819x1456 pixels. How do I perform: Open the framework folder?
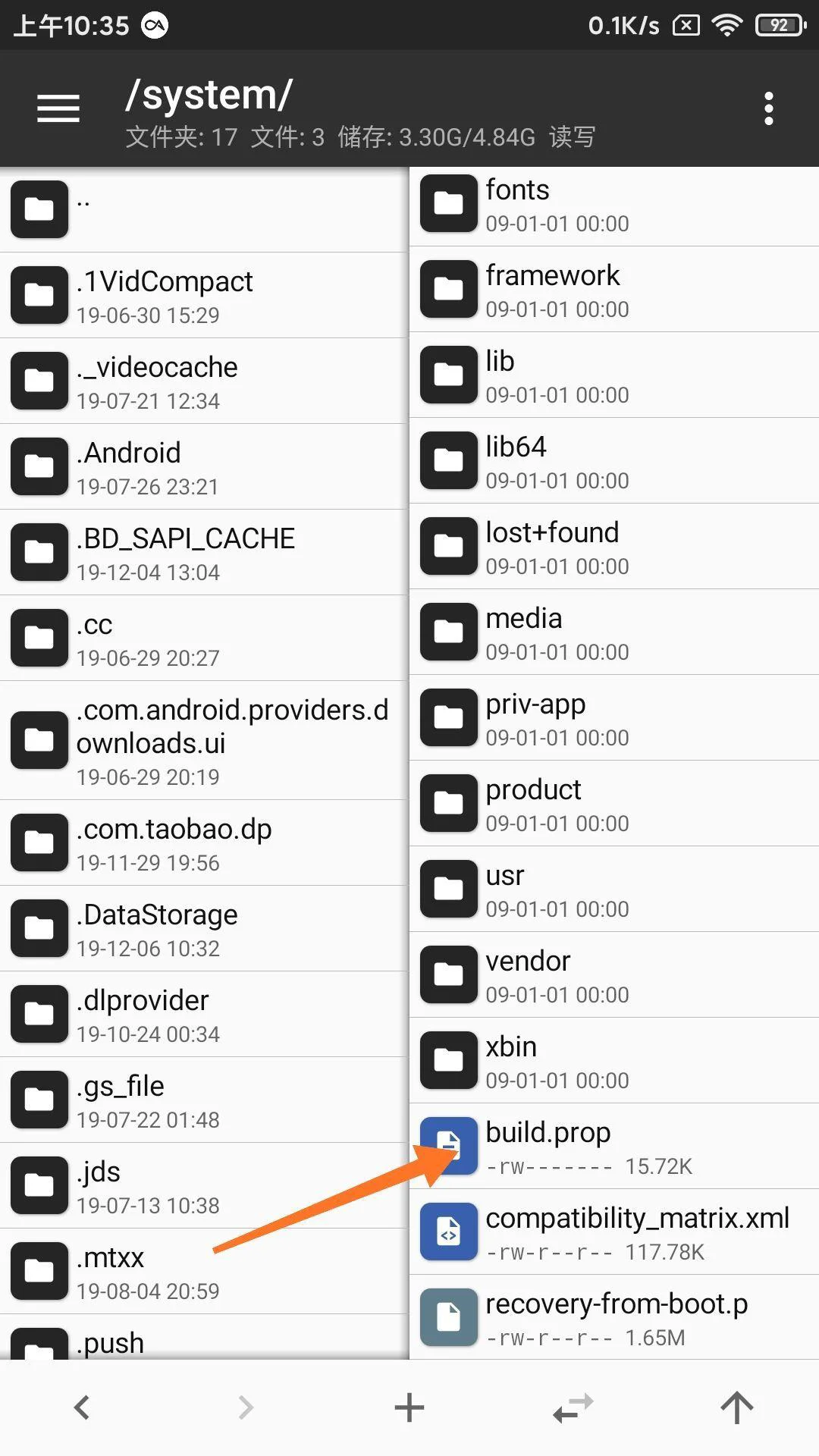(x=614, y=289)
